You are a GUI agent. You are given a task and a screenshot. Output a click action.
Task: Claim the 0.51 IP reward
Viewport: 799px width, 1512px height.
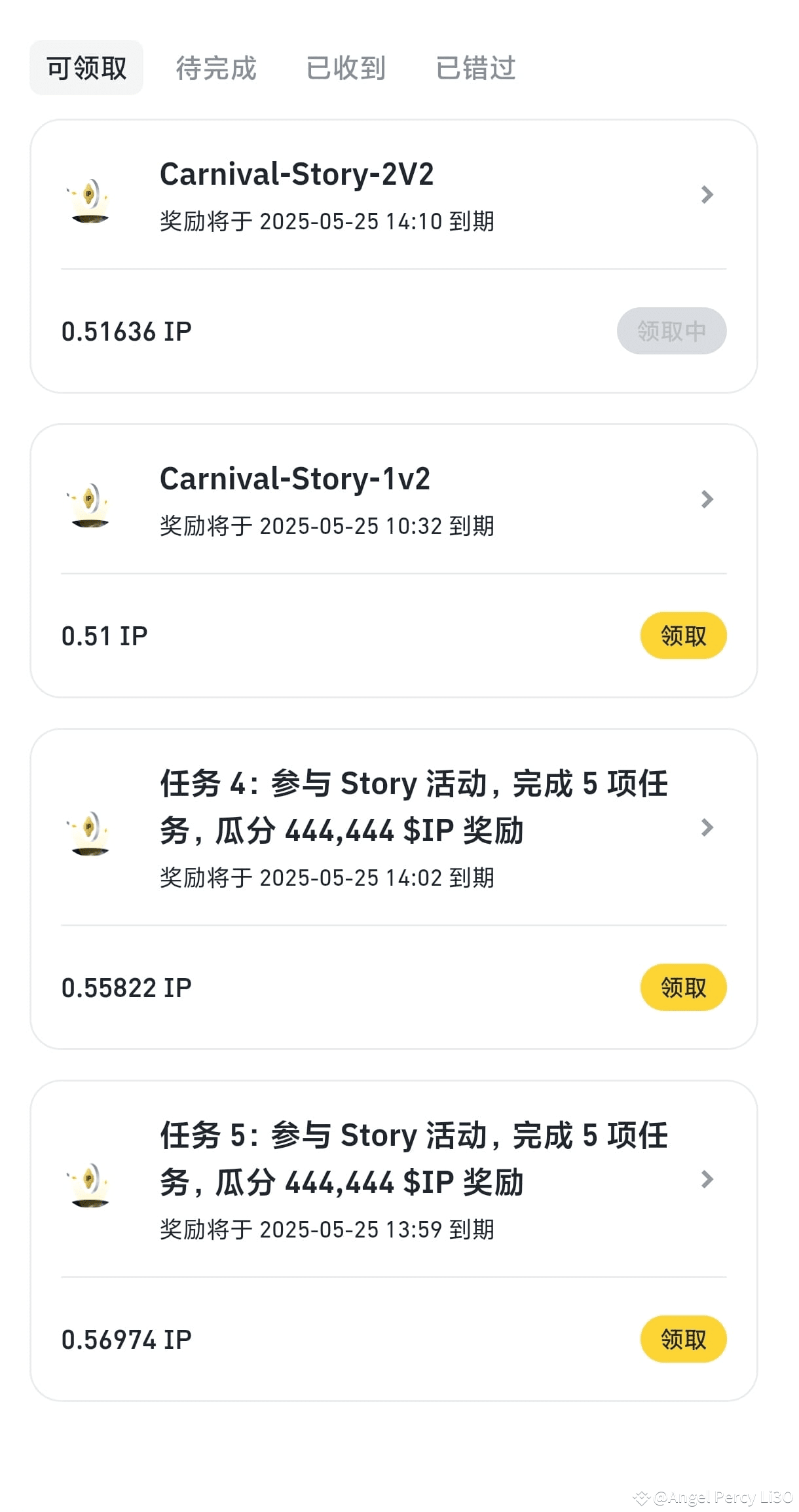click(683, 634)
